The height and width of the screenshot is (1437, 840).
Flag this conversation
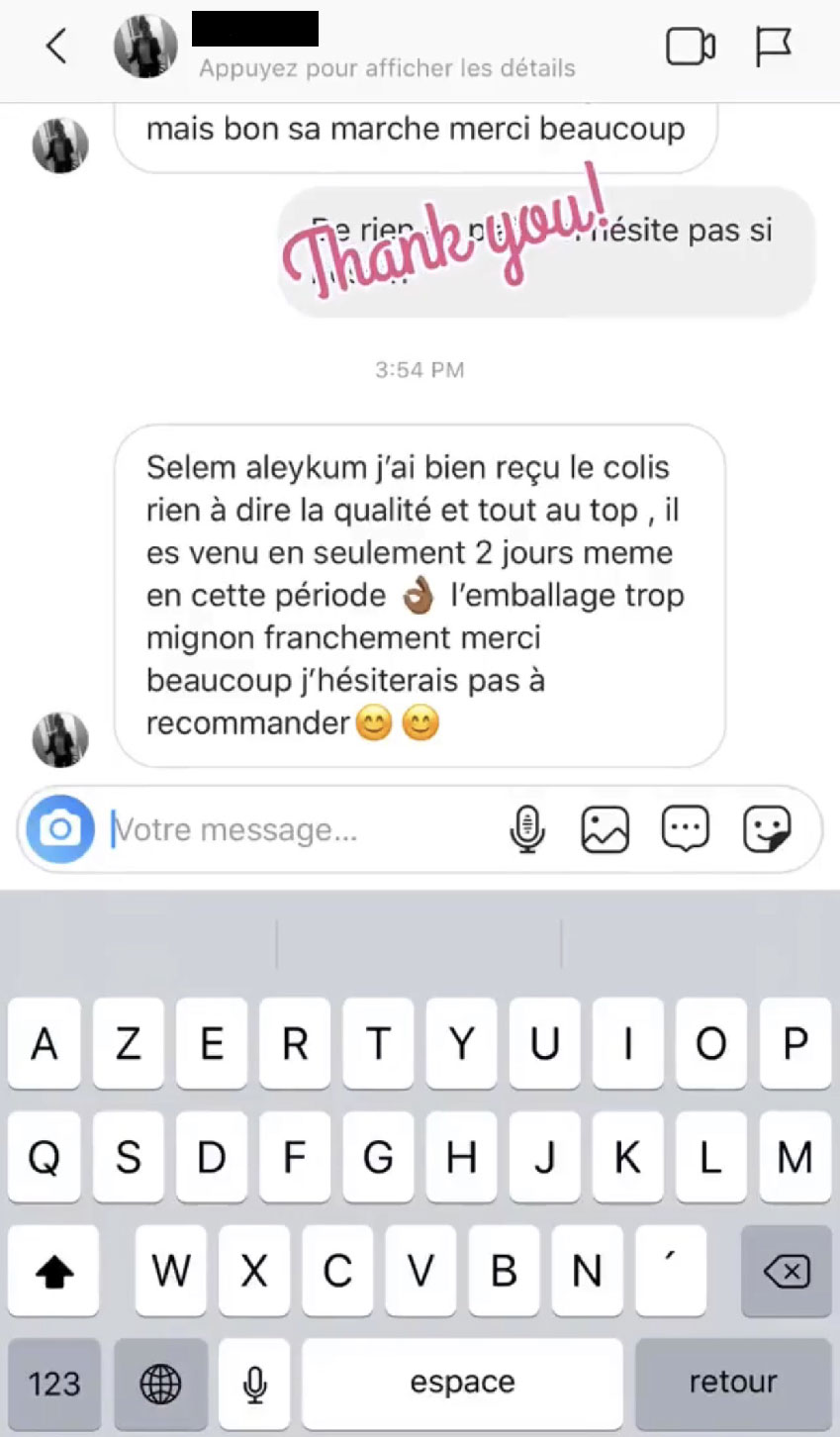coord(773,47)
